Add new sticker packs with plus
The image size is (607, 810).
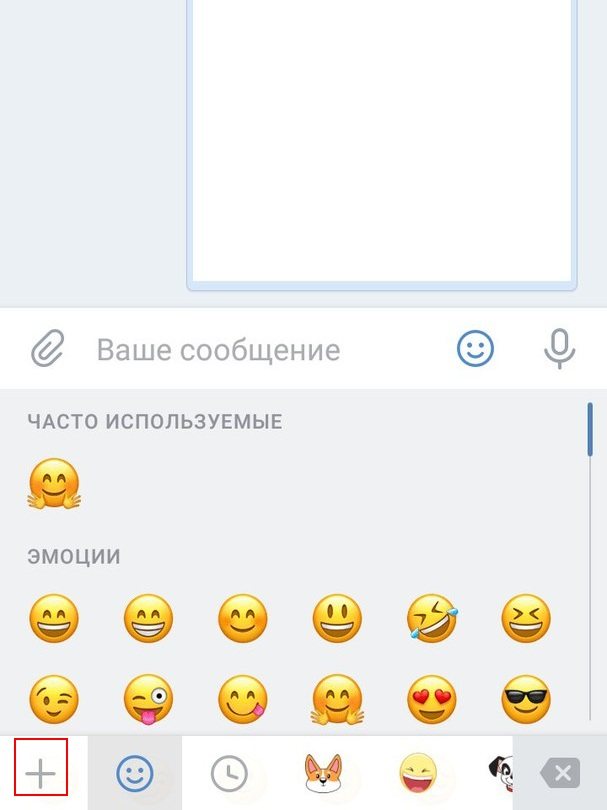coord(41,774)
